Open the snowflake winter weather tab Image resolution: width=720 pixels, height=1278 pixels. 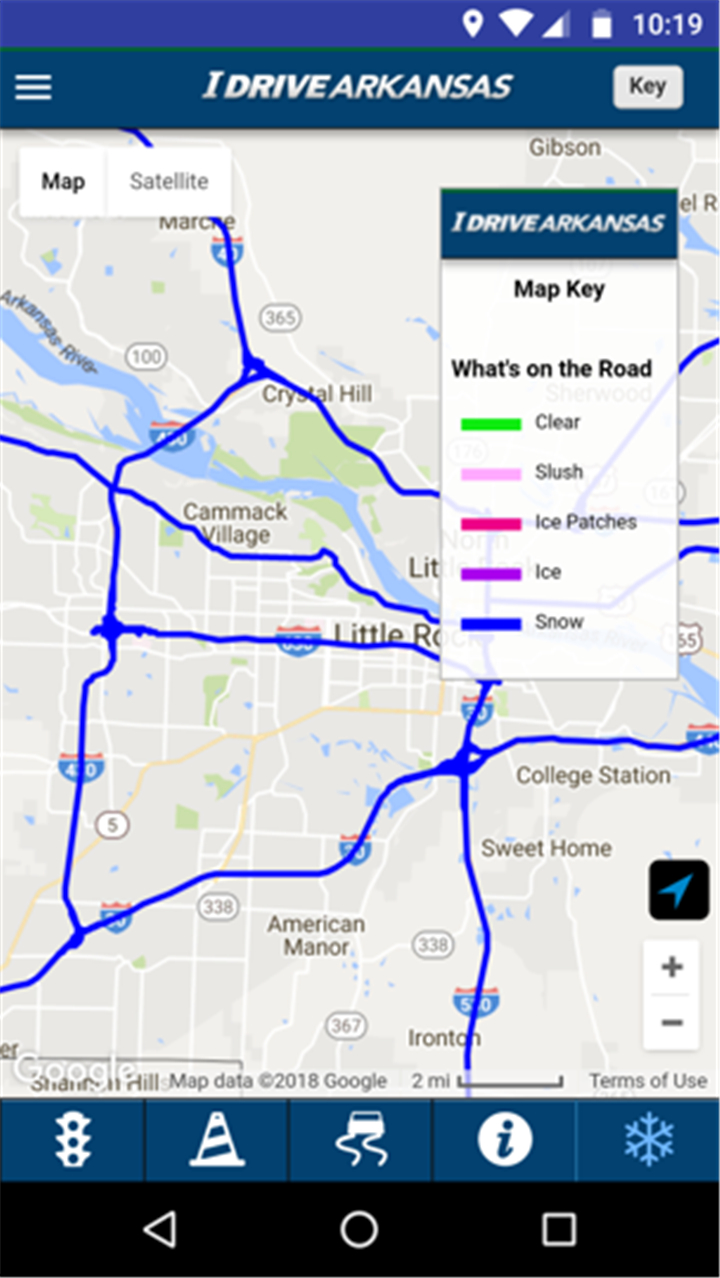[x=649, y=1140]
